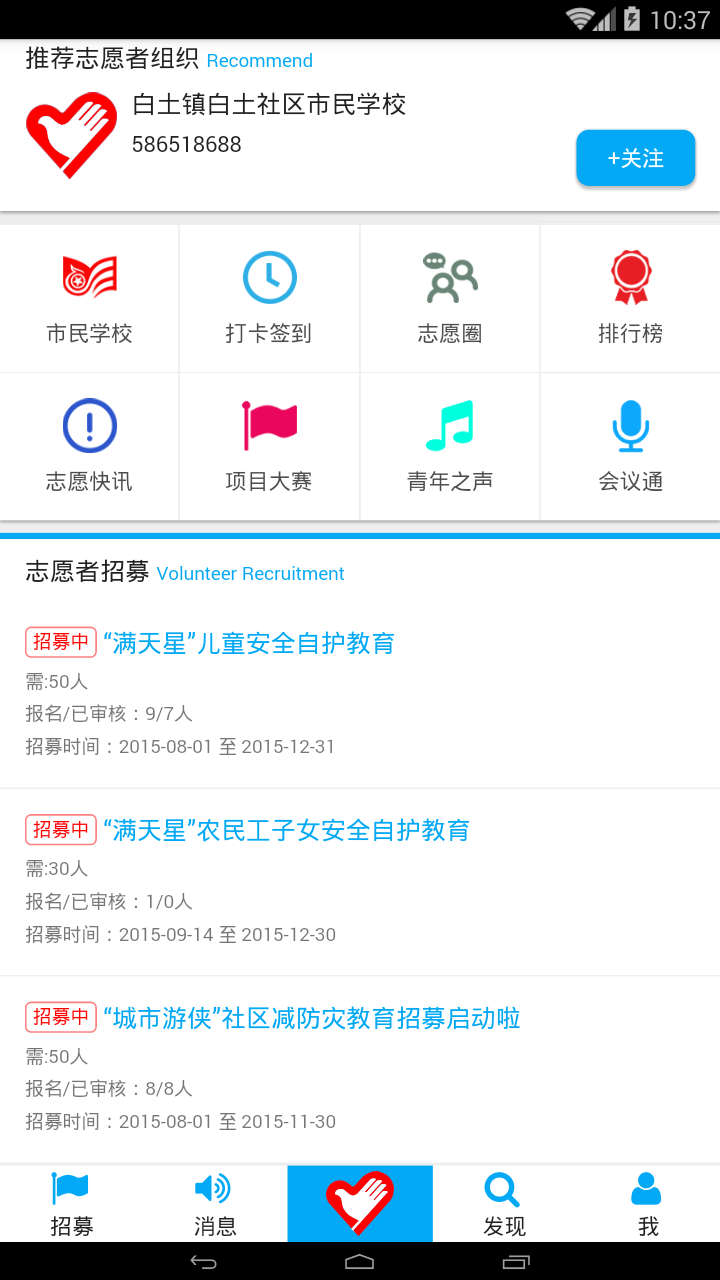View the 排行榜 rankings
Screen dimensions: 720x1280
pos(630,298)
